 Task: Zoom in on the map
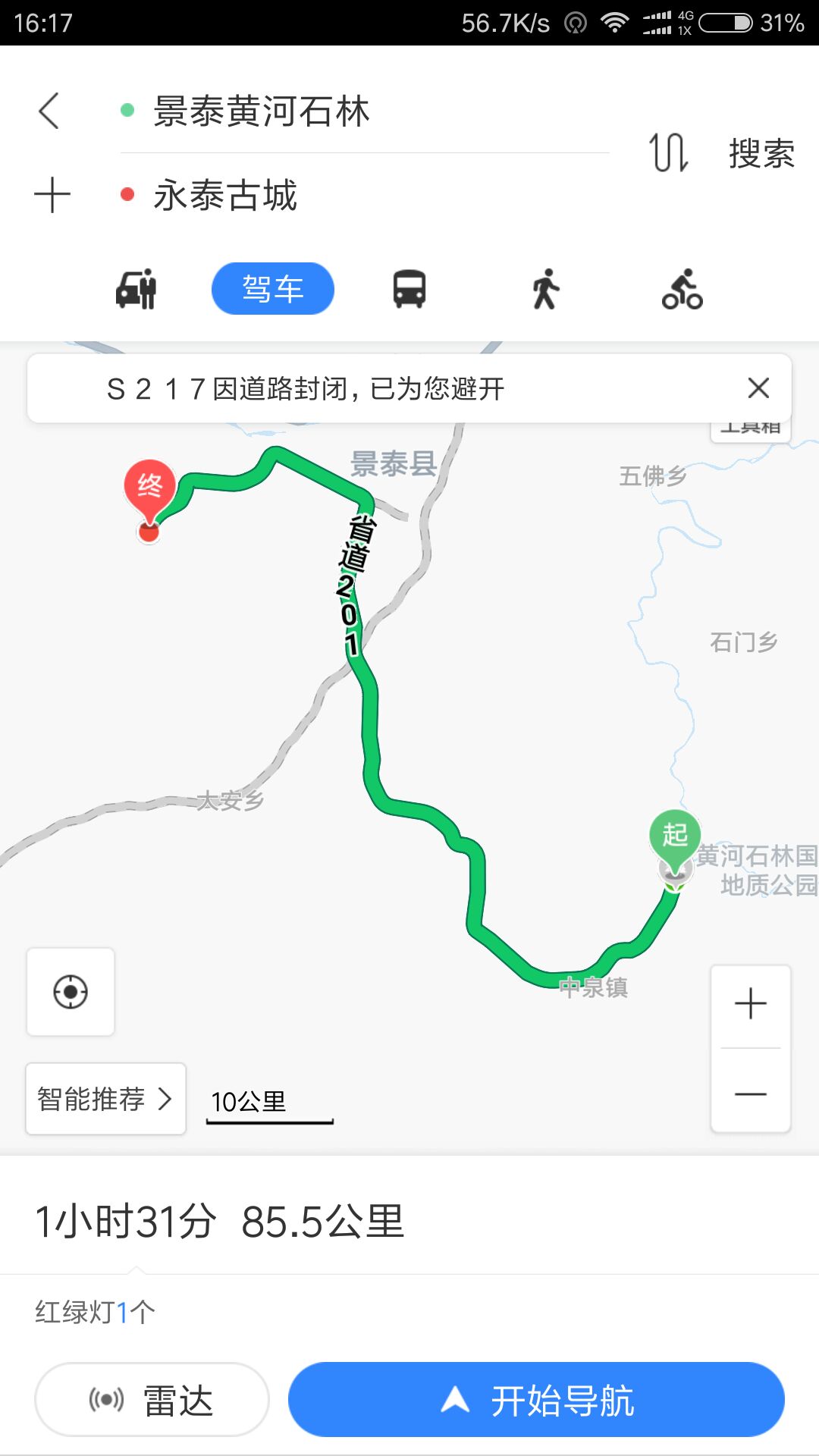click(751, 1004)
